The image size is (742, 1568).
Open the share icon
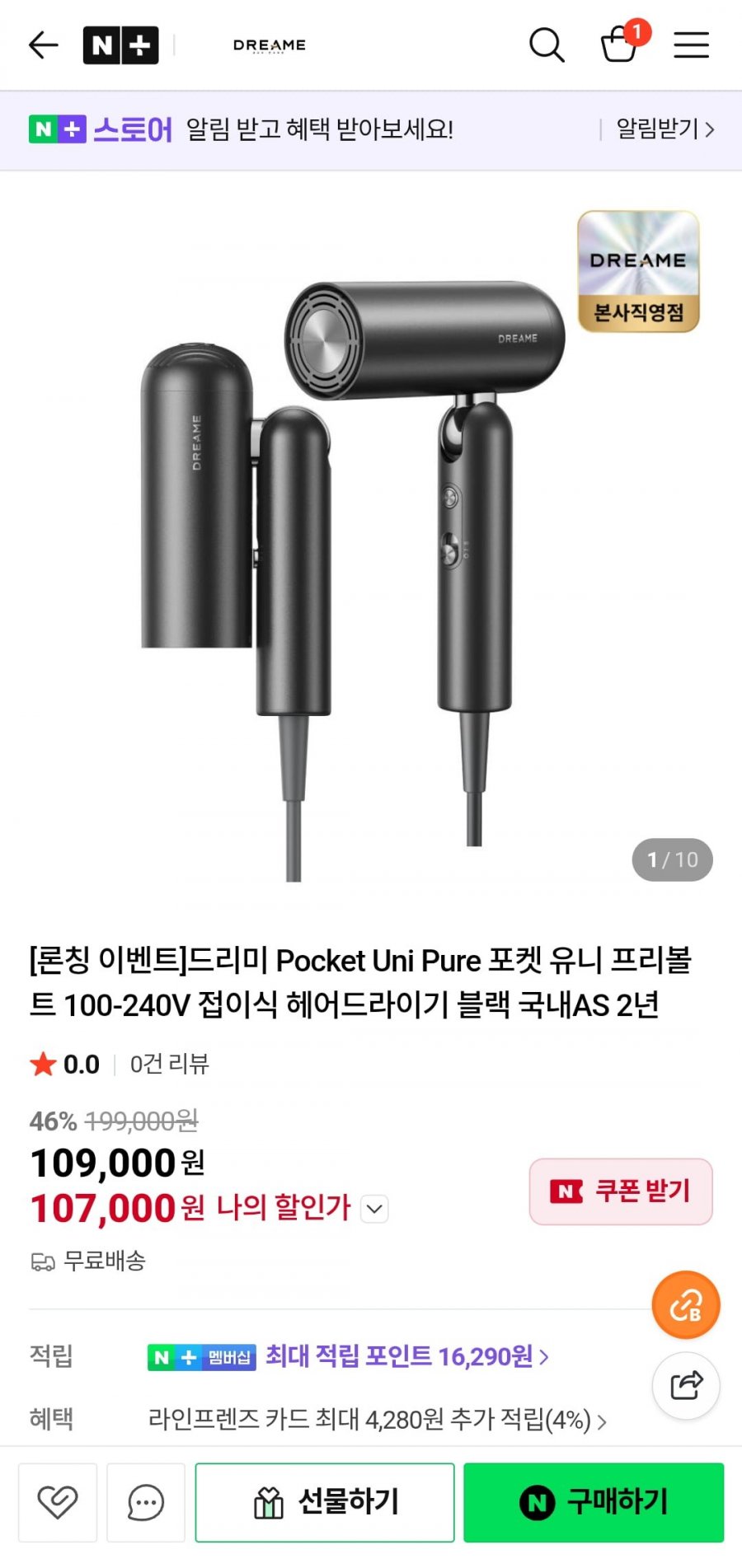[686, 1385]
